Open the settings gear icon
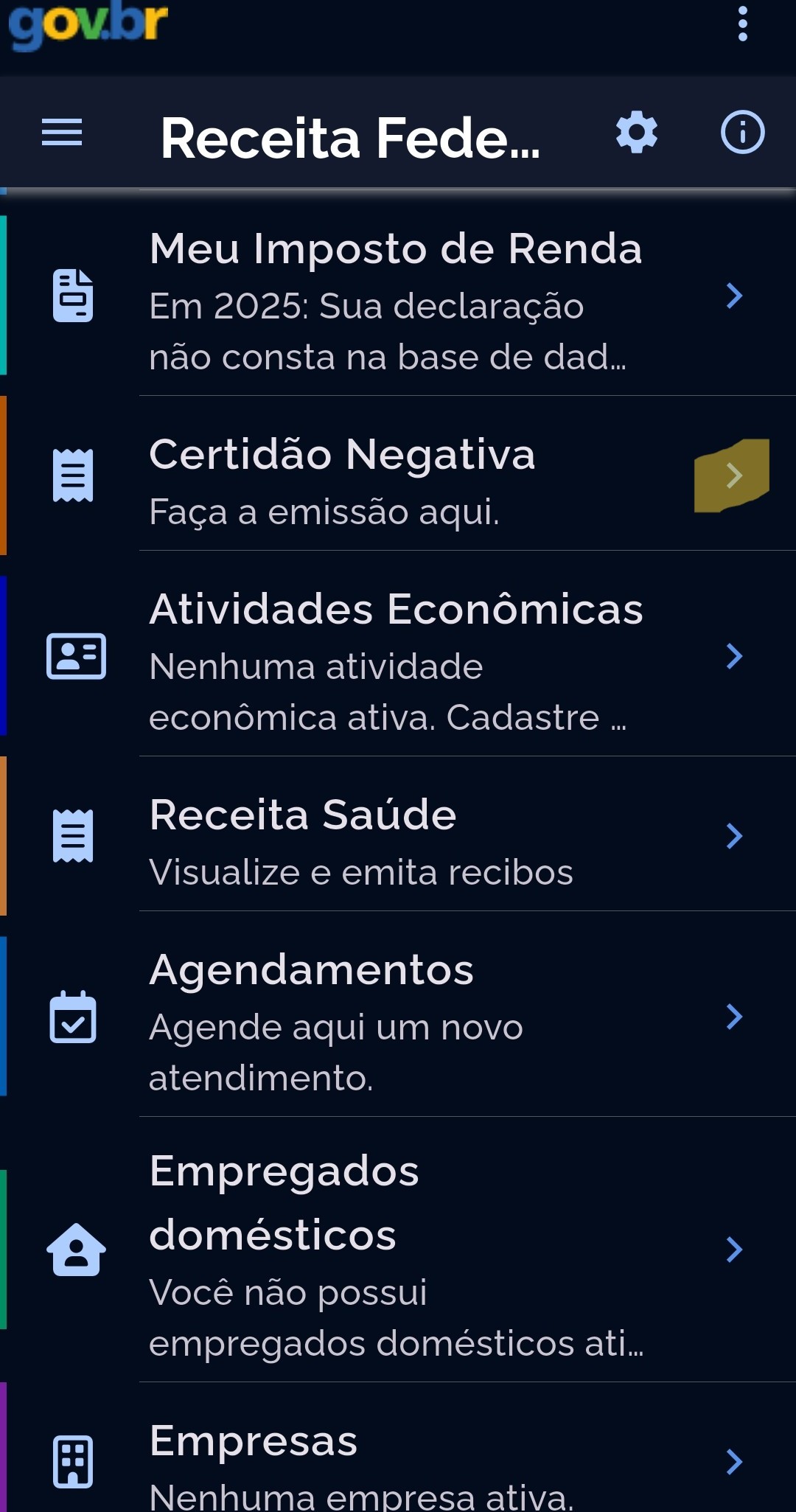The height and width of the screenshot is (1512, 796). tap(637, 133)
